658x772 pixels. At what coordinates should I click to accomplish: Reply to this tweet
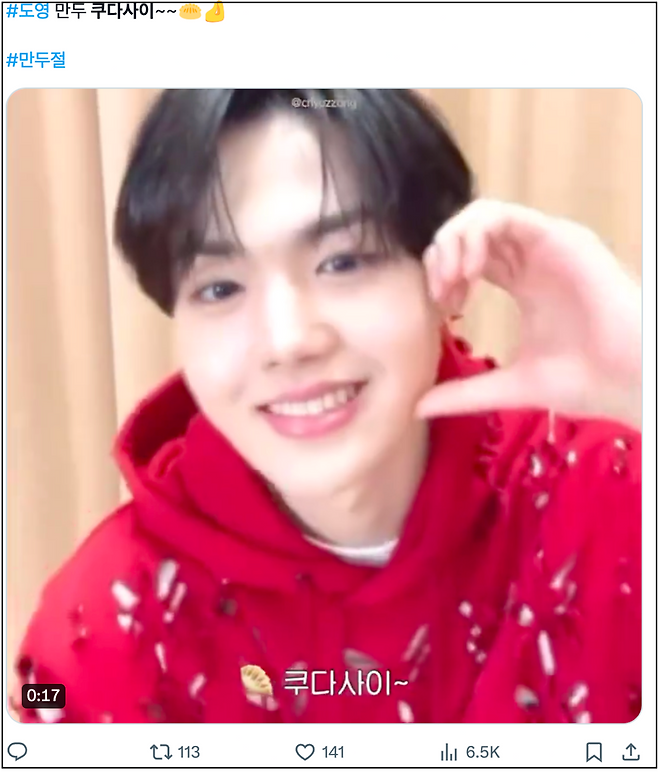[x=17, y=752]
